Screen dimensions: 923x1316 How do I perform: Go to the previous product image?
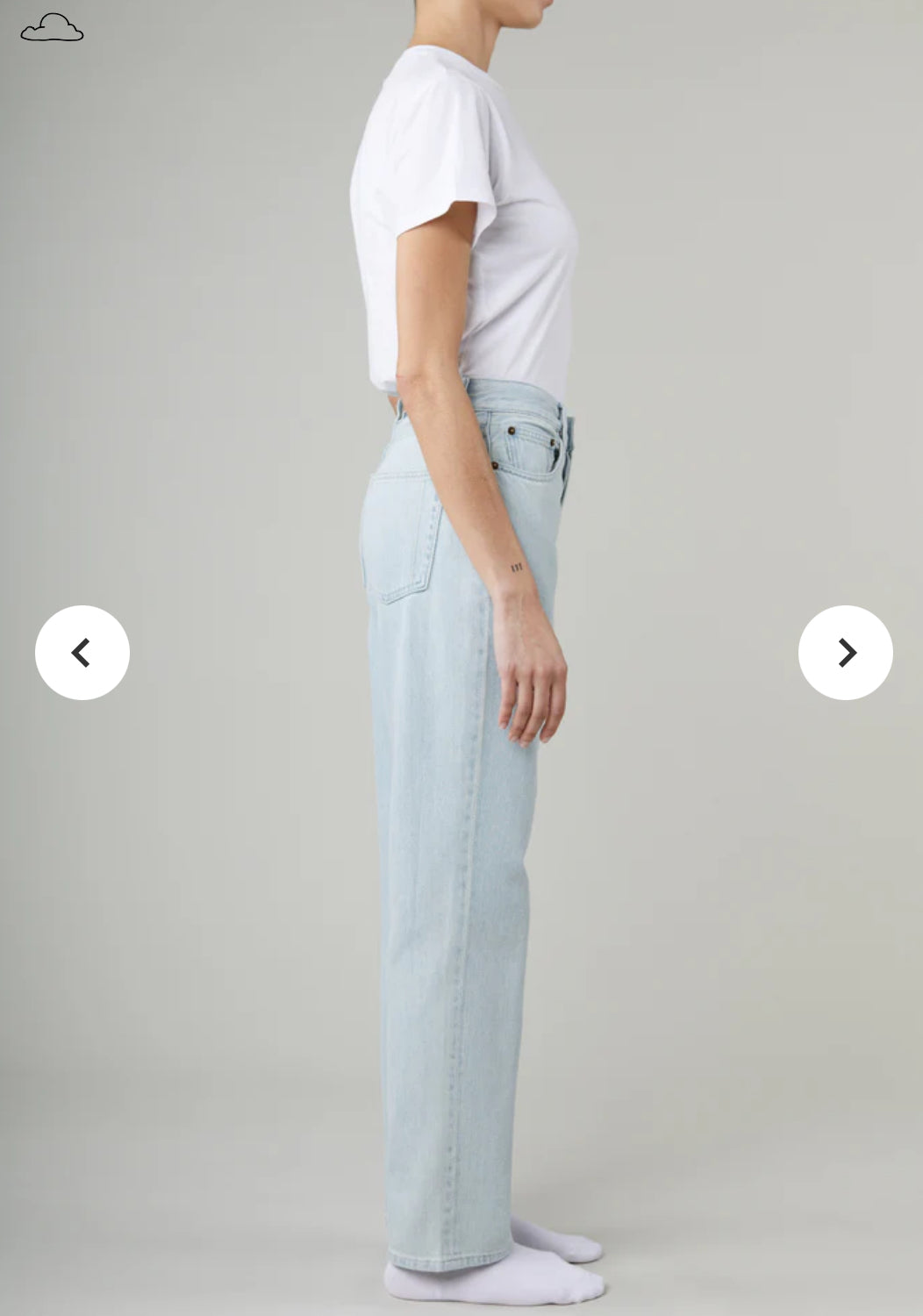(x=82, y=653)
